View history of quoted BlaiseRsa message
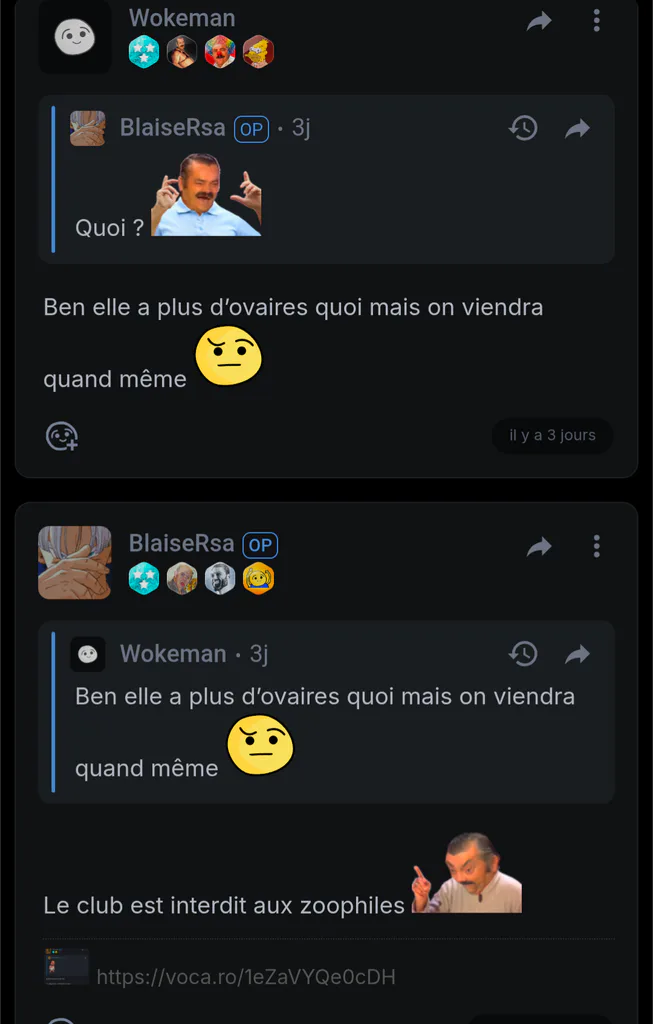This screenshot has width=653, height=1024. pos(523,128)
